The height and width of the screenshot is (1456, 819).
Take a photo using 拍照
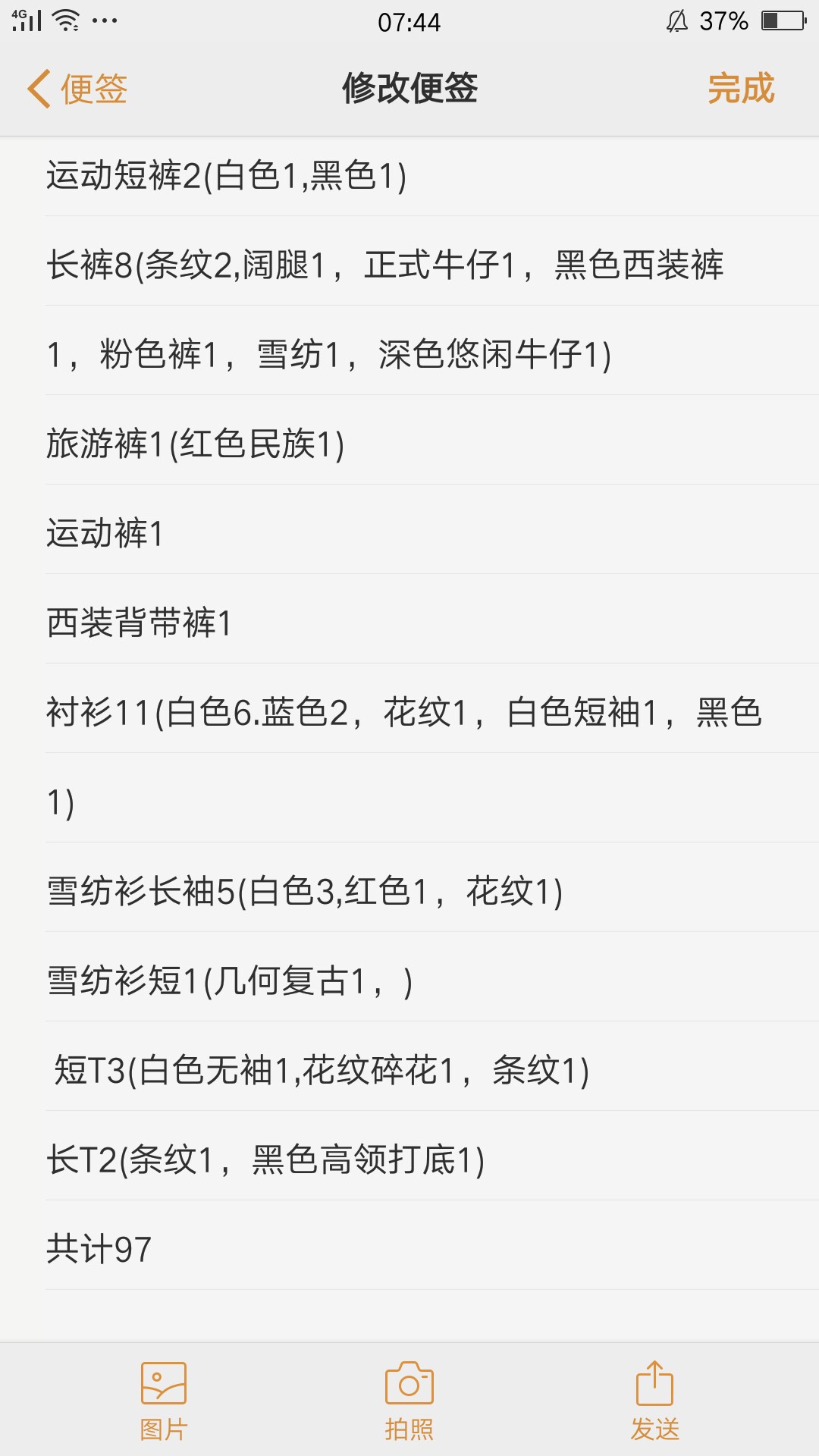(x=409, y=1401)
